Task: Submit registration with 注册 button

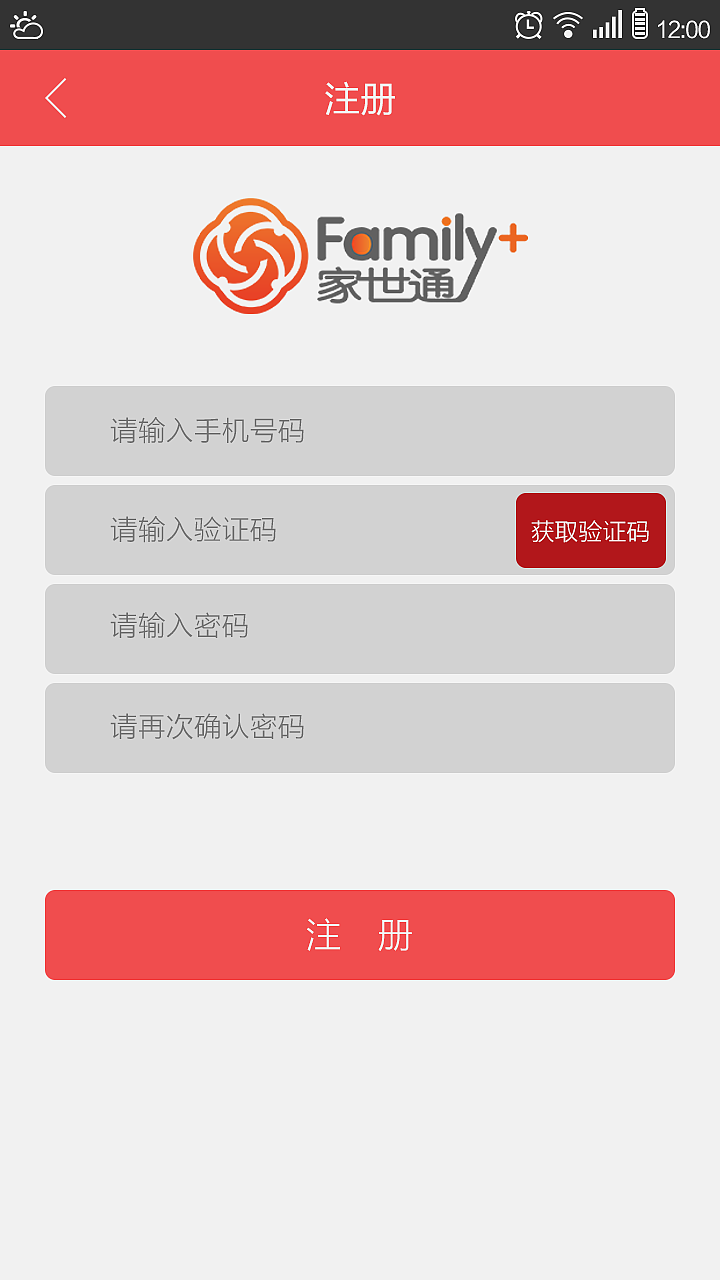Action: (x=360, y=935)
